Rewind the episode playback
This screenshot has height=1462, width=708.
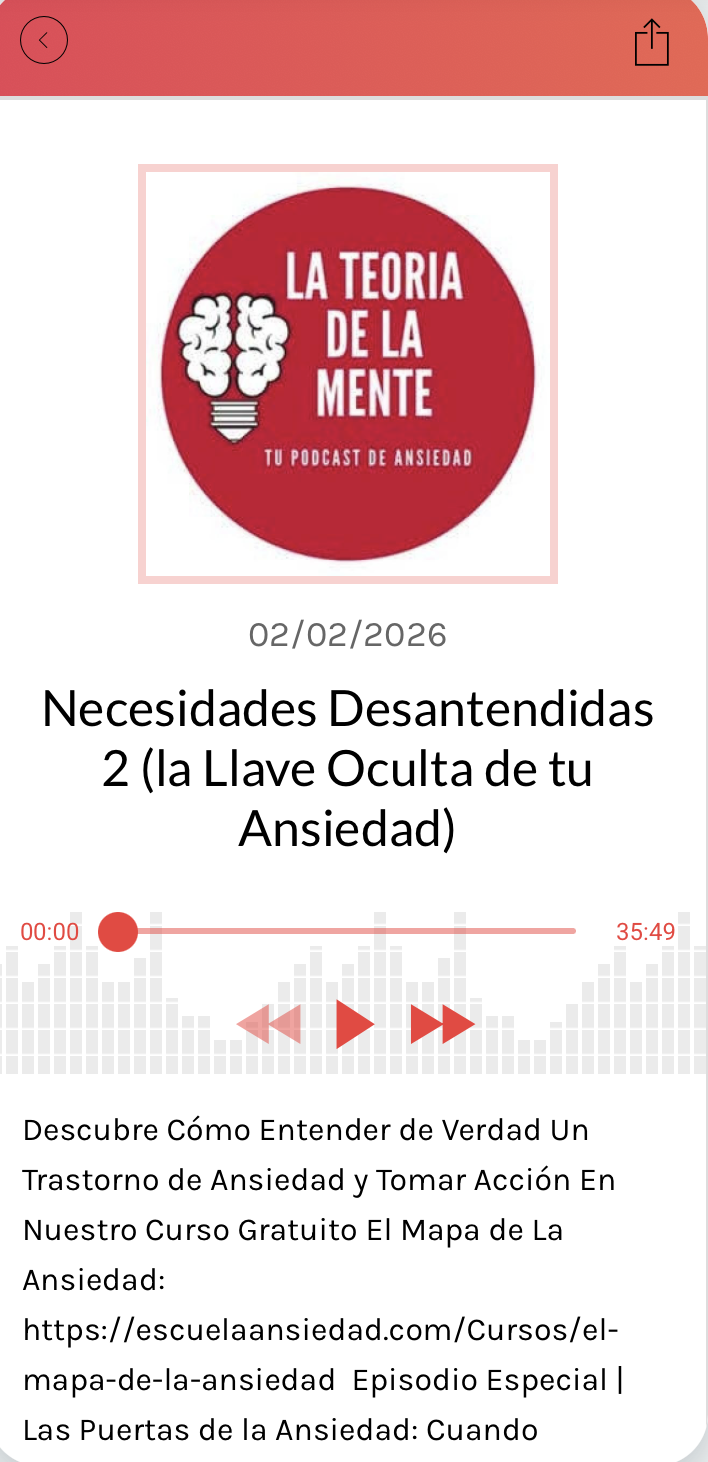point(269,1025)
